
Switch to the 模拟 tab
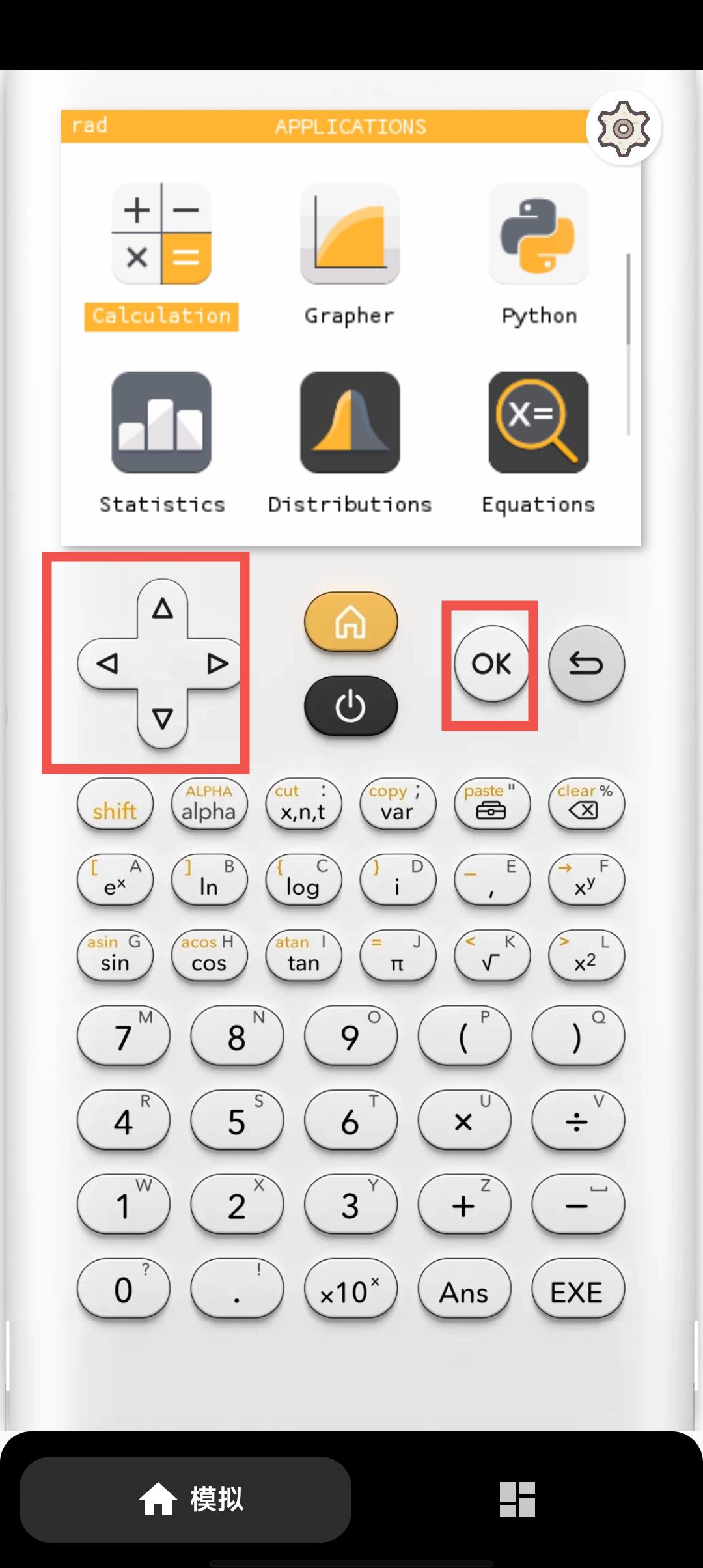pos(186,1499)
